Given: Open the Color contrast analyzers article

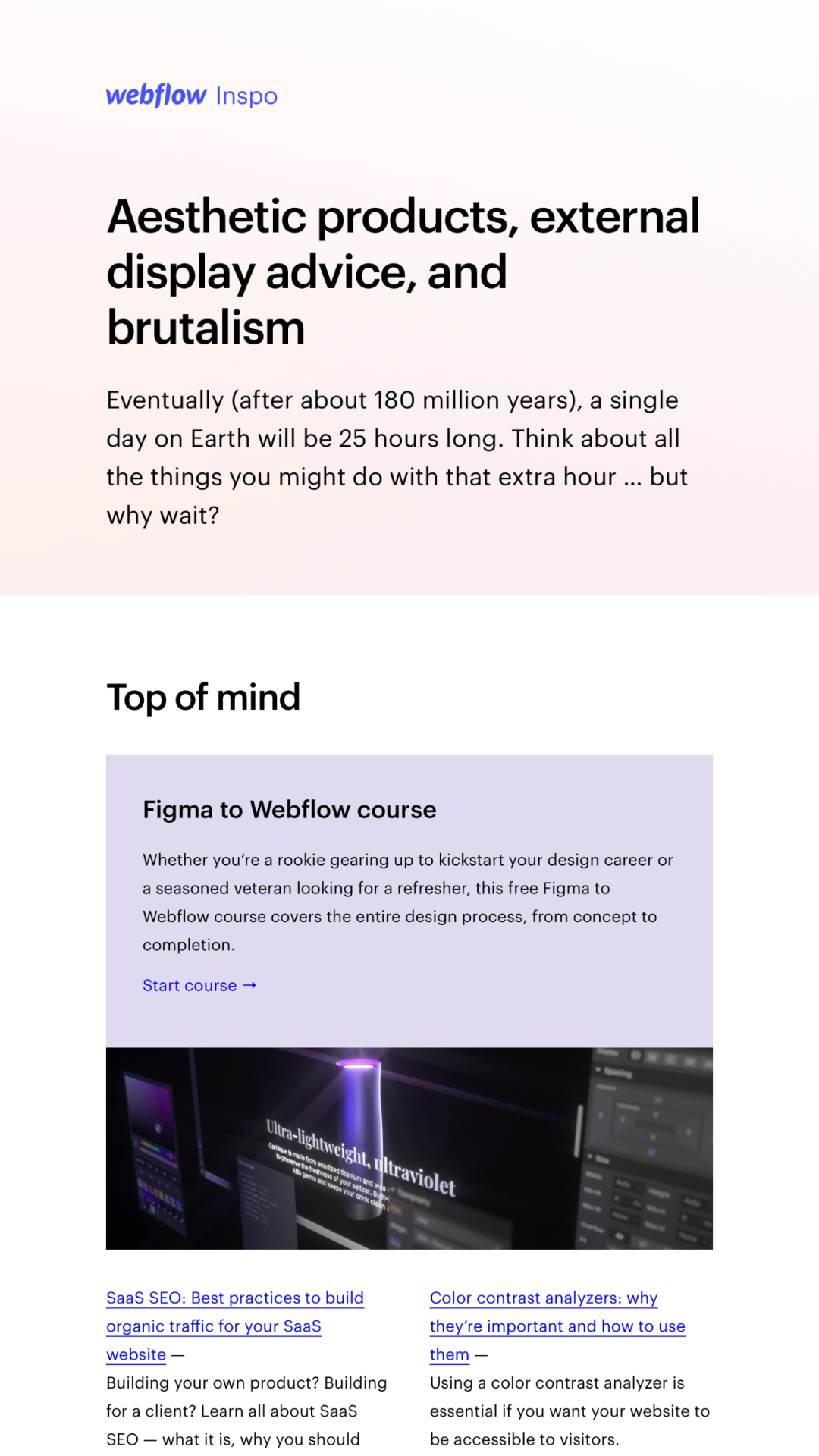Looking at the screenshot, I should click(543, 1298).
